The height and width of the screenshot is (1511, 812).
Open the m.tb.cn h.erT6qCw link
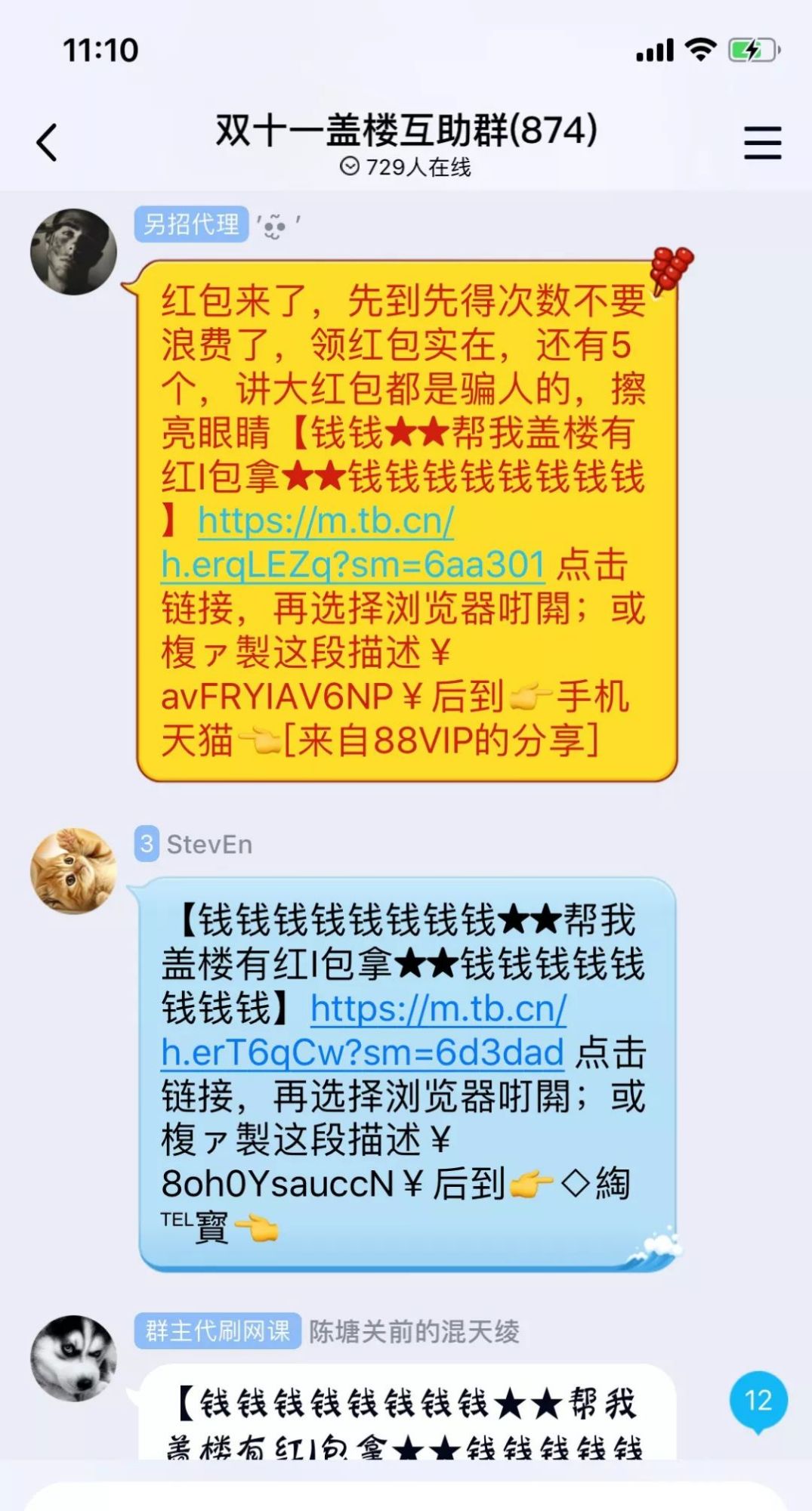coord(363,1052)
